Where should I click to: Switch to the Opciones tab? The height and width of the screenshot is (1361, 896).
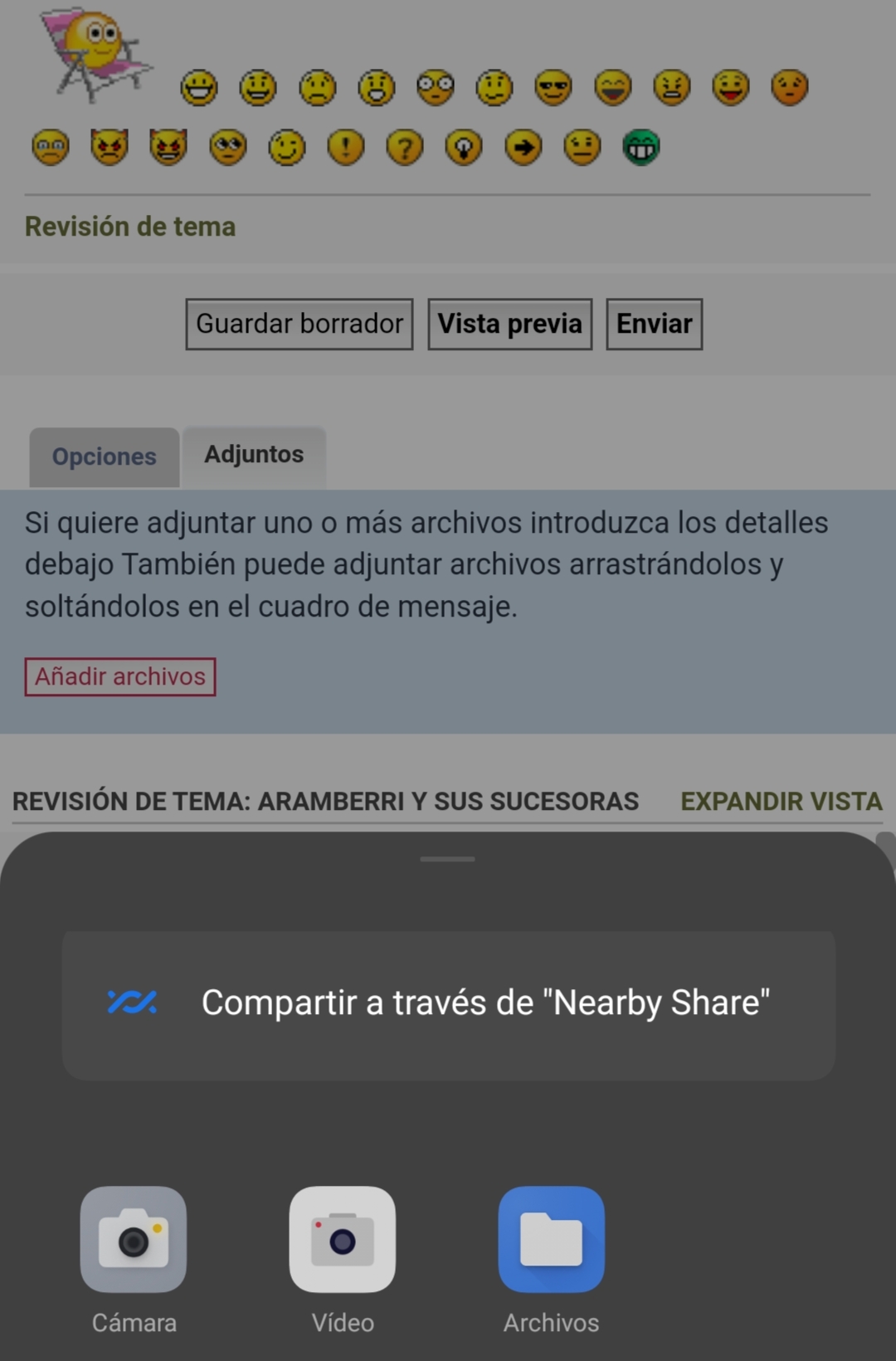105,456
